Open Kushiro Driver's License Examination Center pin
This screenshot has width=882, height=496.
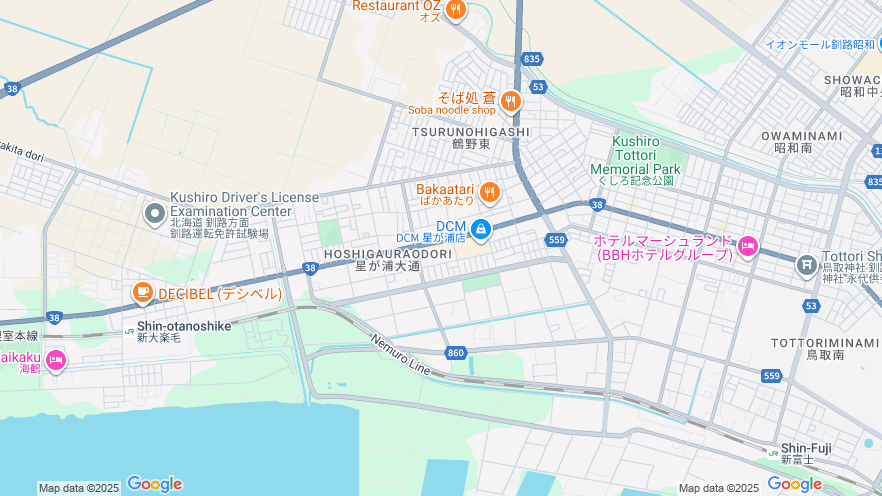[154, 213]
